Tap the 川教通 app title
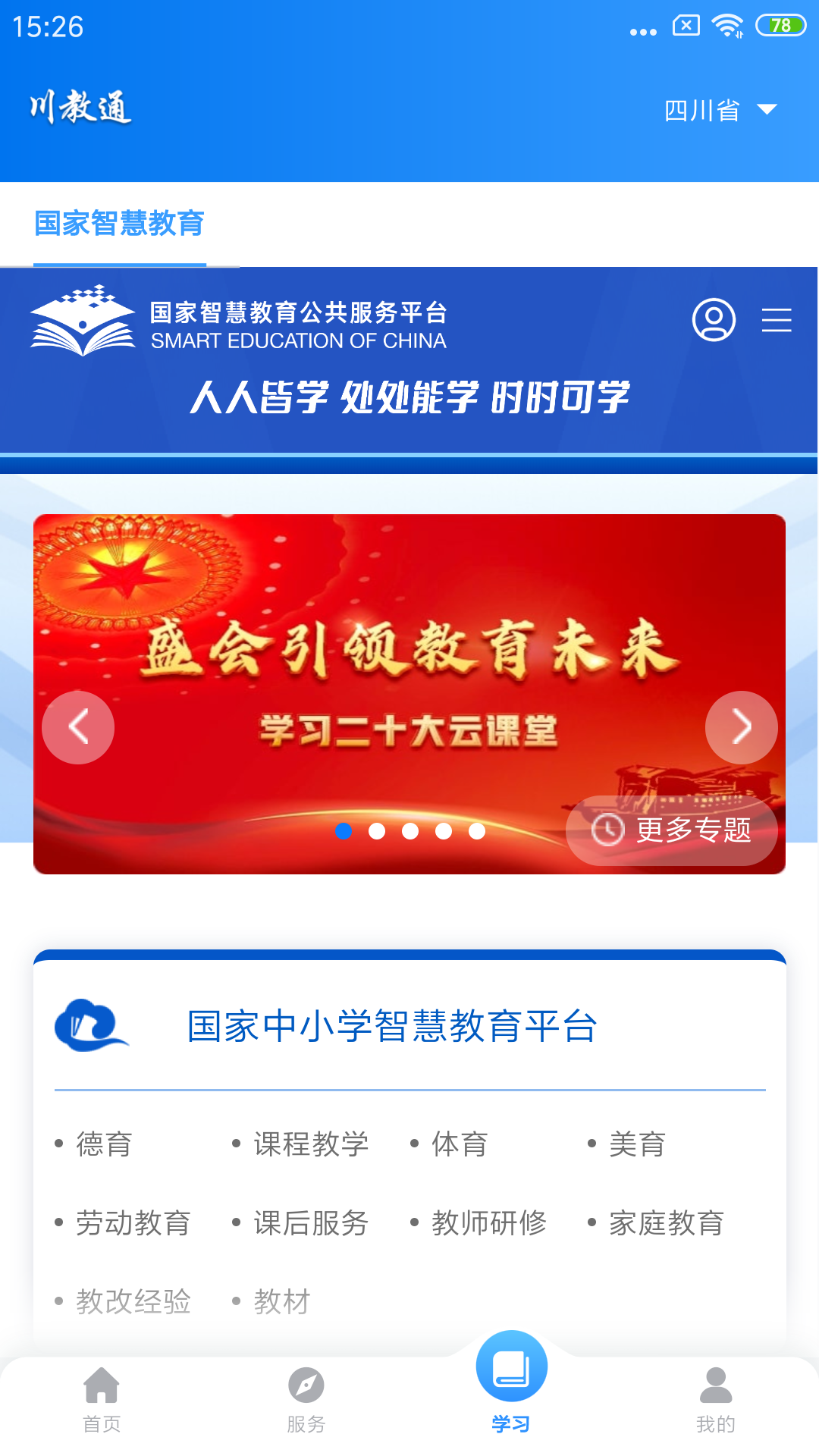The width and height of the screenshot is (819, 1456). click(80, 108)
